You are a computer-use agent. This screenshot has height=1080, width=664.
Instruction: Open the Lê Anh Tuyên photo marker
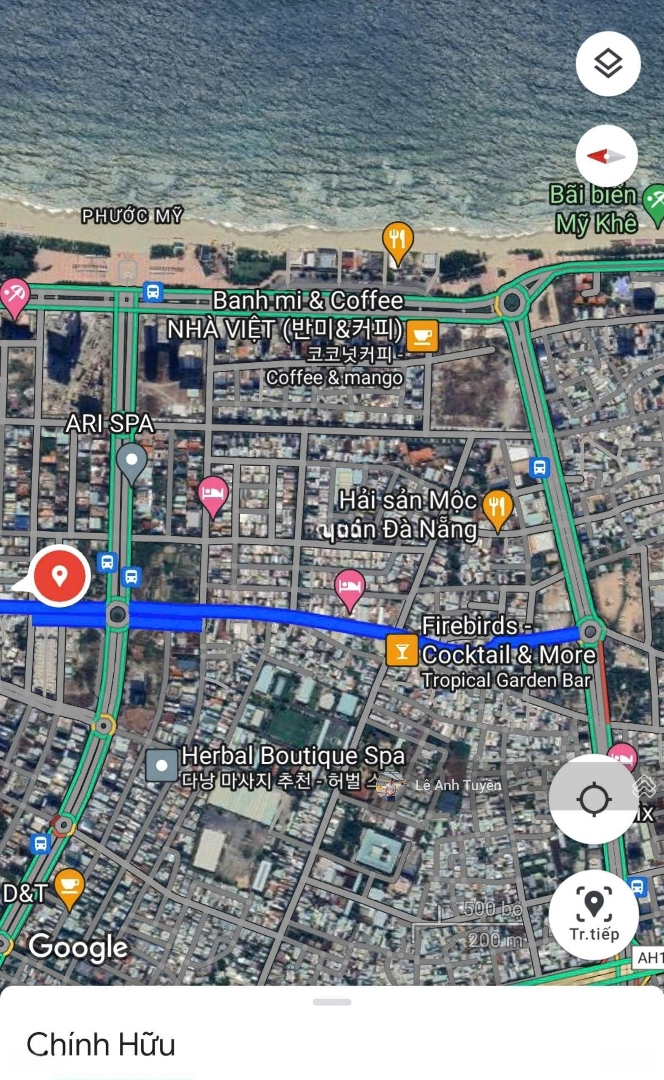391,786
